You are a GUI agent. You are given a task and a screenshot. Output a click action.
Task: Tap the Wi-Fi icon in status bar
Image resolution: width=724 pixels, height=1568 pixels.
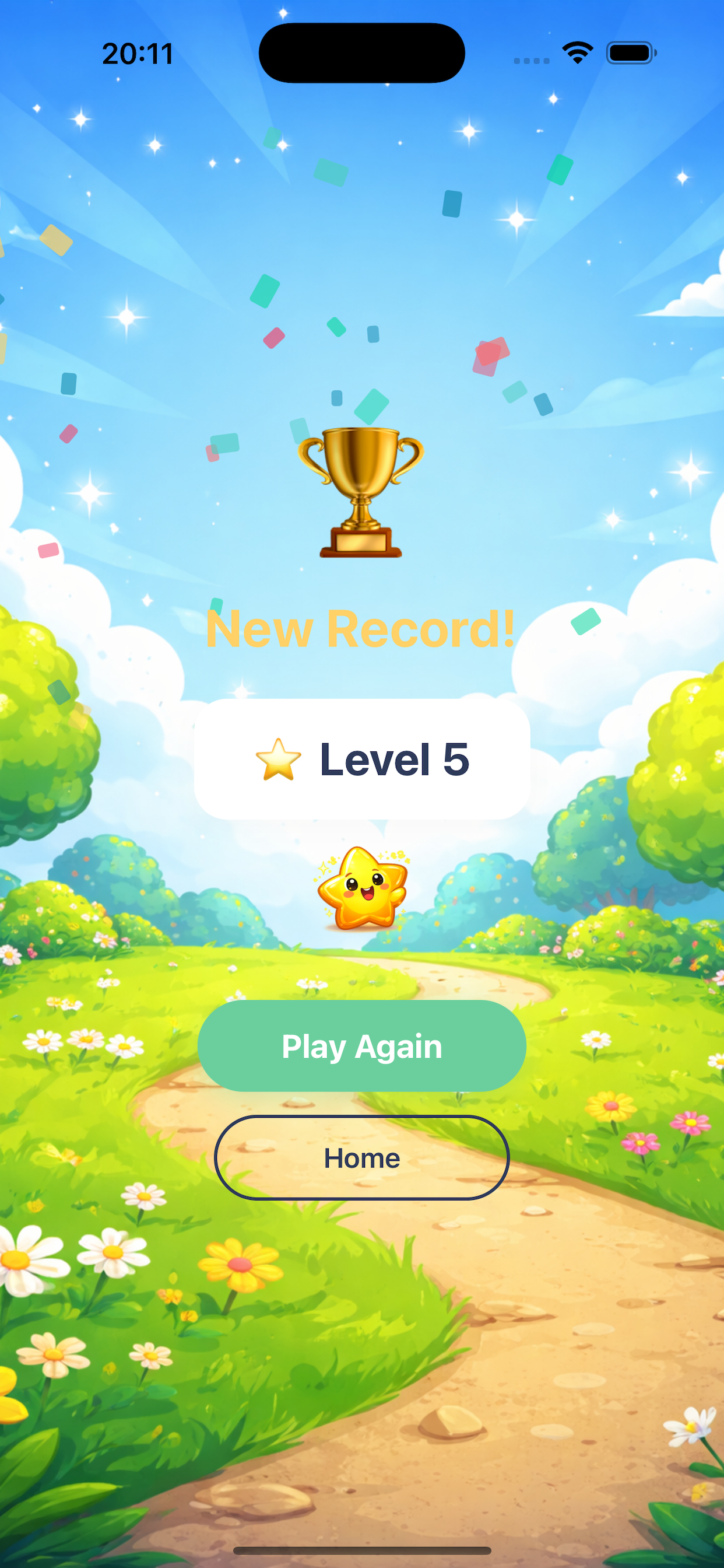[577, 54]
